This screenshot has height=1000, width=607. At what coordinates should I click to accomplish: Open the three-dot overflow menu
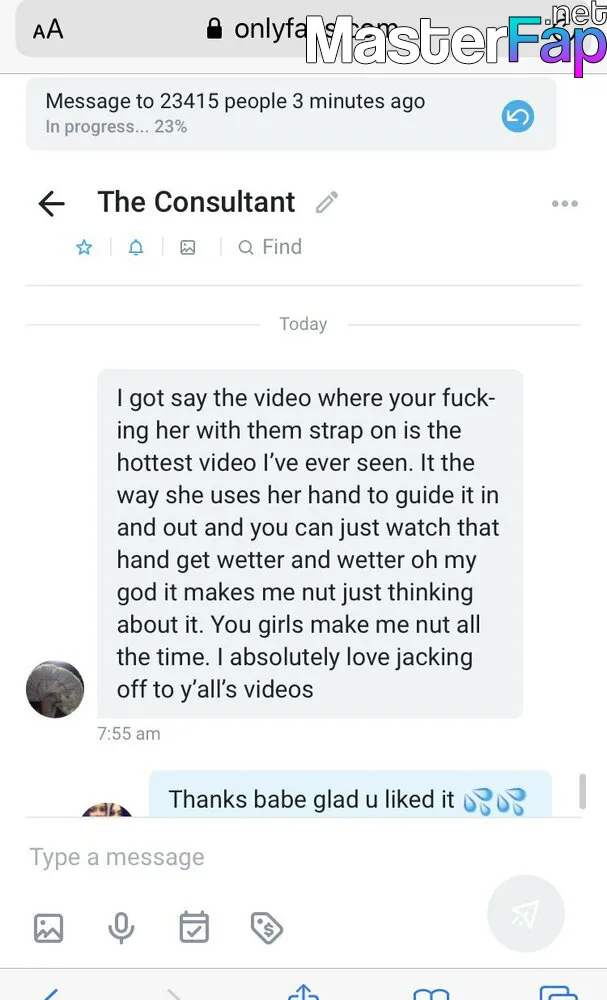[x=564, y=203]
